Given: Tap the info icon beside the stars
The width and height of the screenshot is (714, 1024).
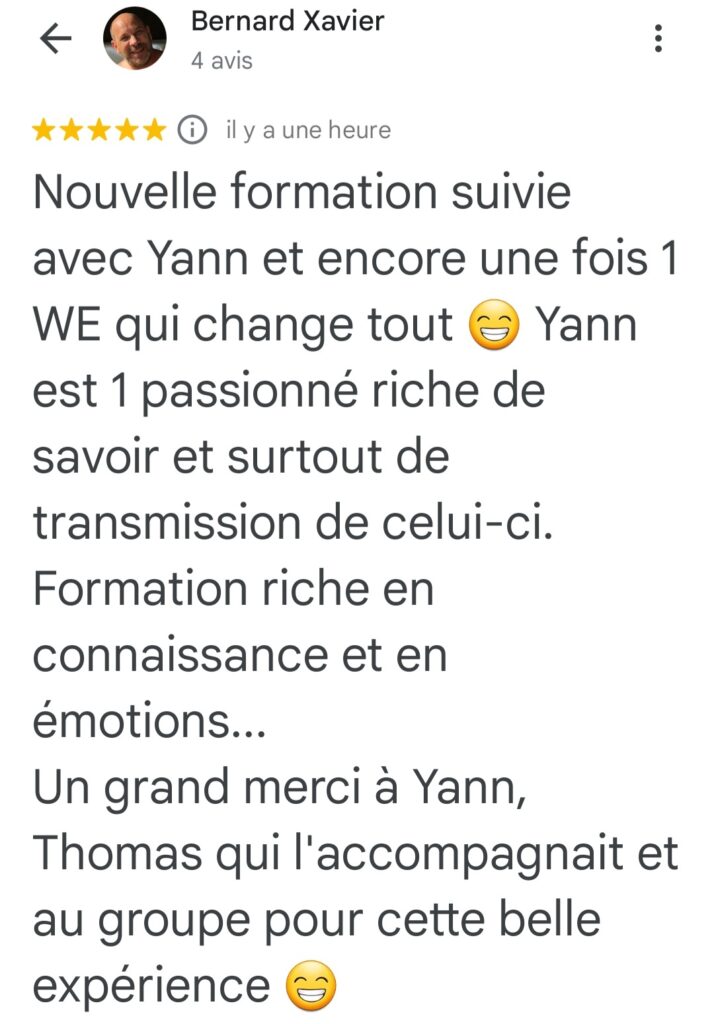Looking at the screenshot, I should click(x=193, y=130).
